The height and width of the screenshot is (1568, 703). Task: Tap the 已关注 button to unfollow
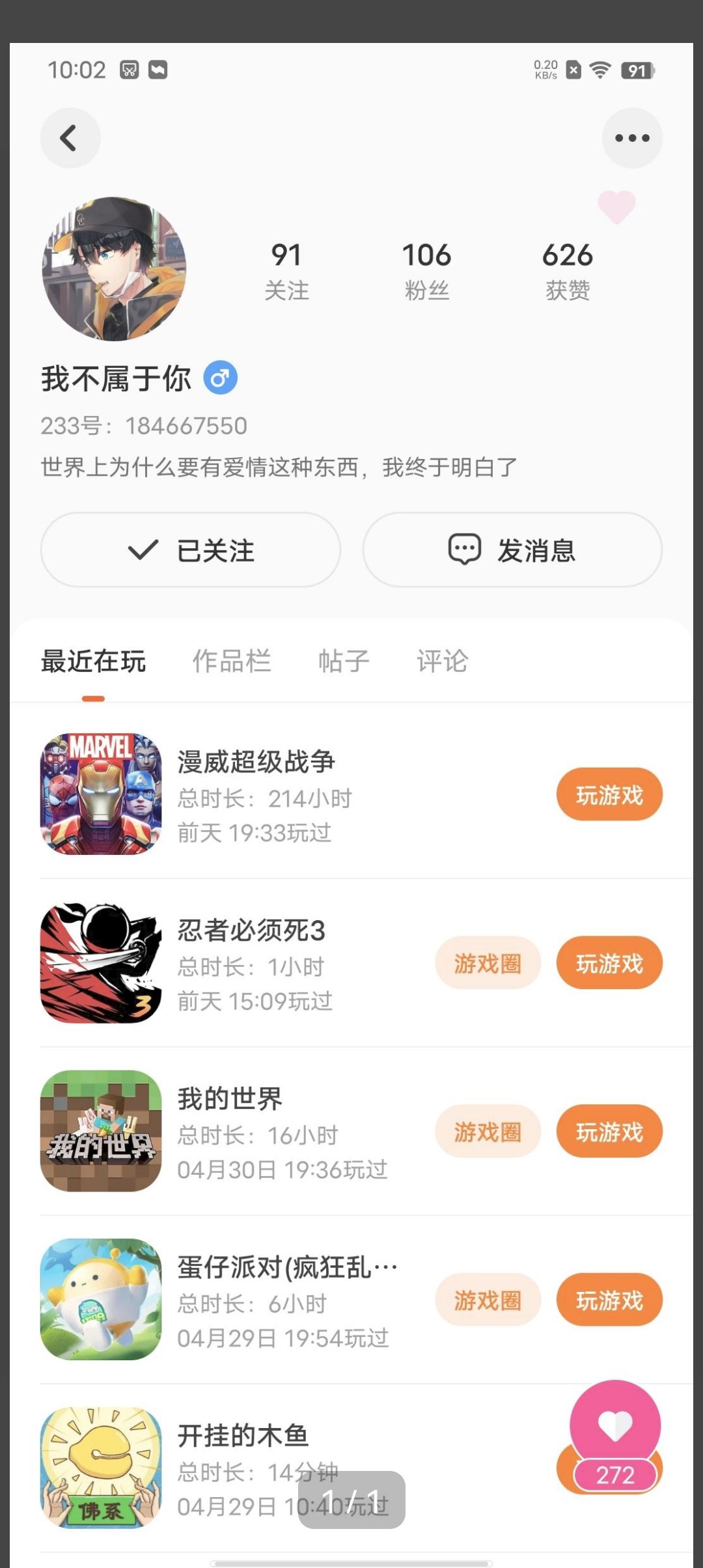coord(191,550)
